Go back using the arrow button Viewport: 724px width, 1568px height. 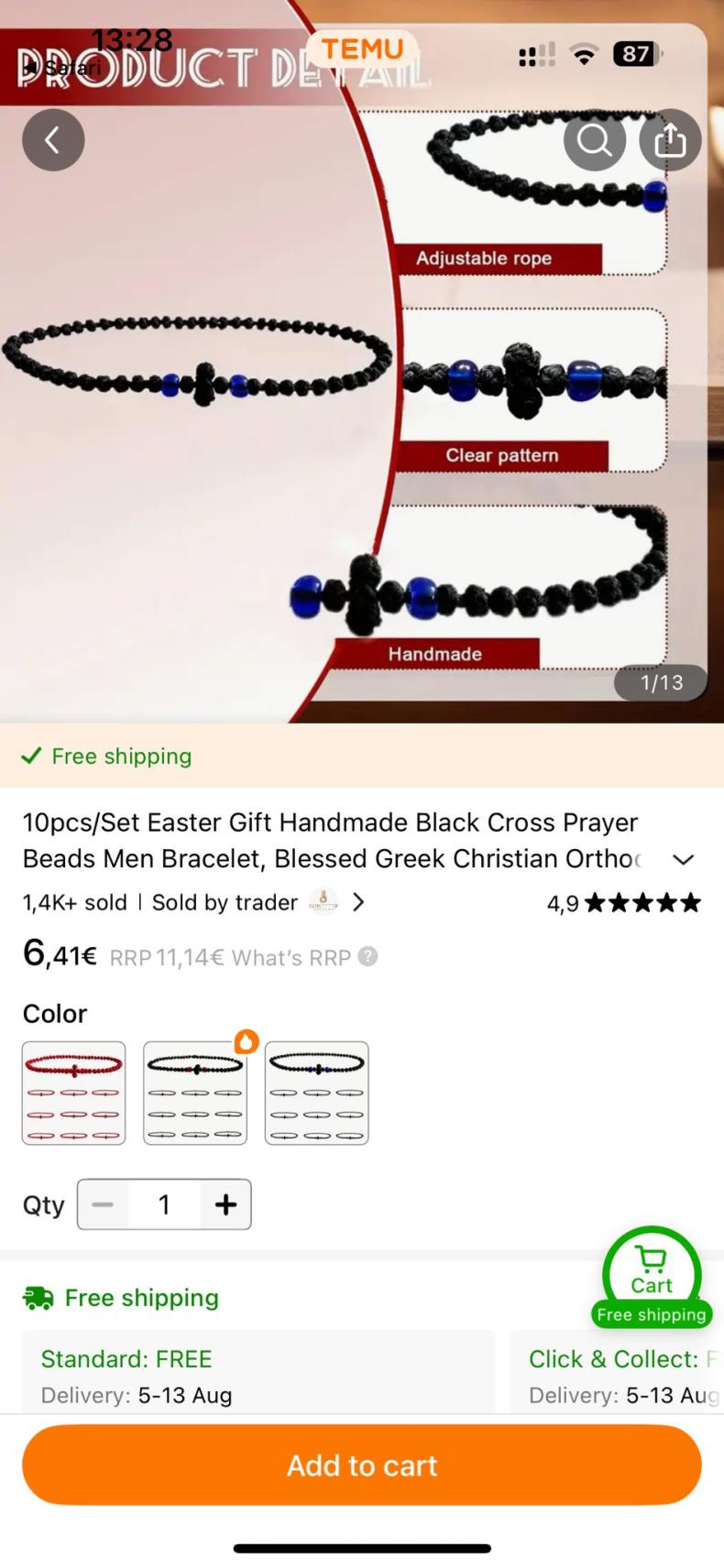click(53, 140)
